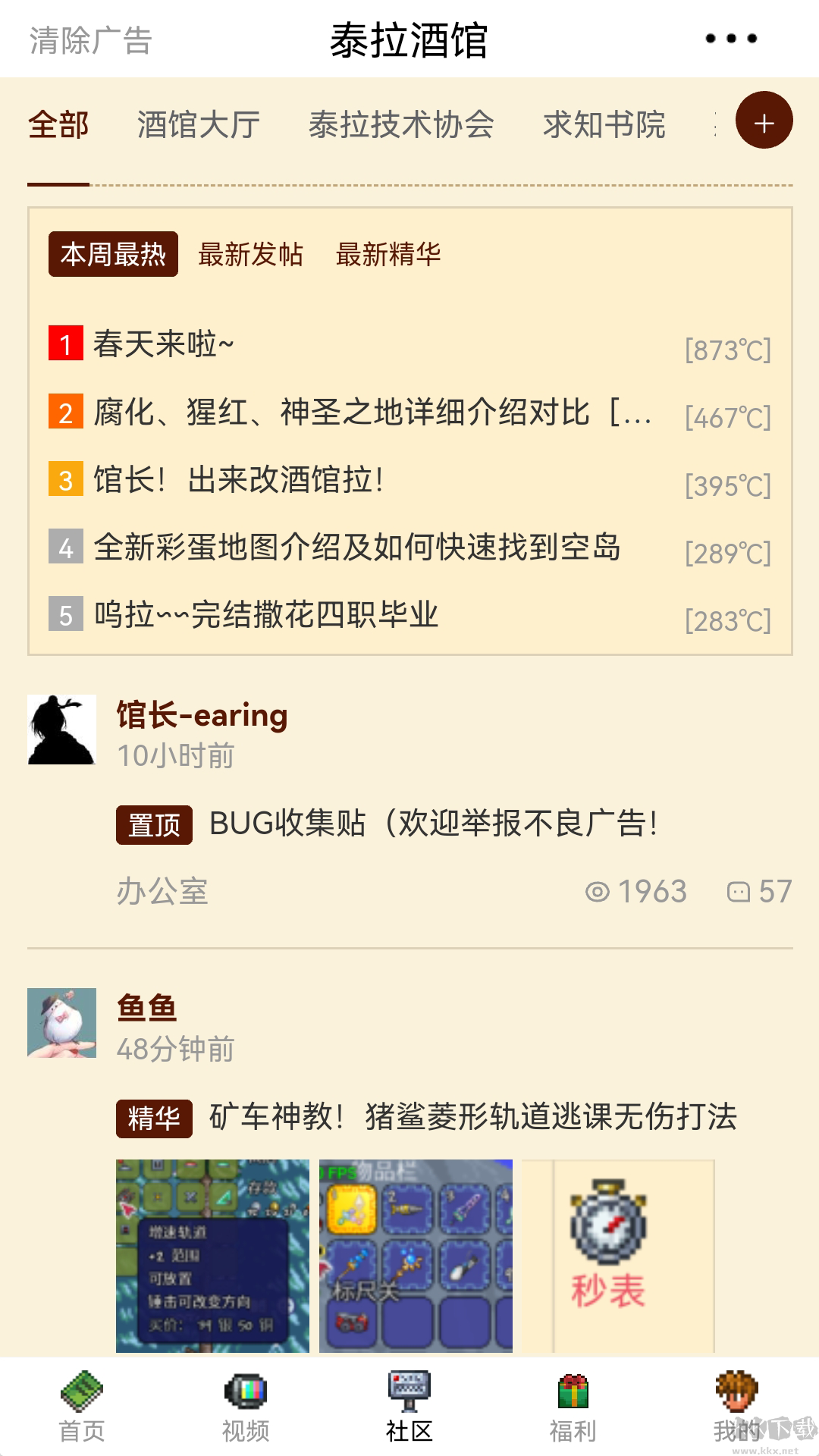Tap the three-dot overflow menu icon
This screenshot has width=819, height=1456.
click(x=730, y=38)
